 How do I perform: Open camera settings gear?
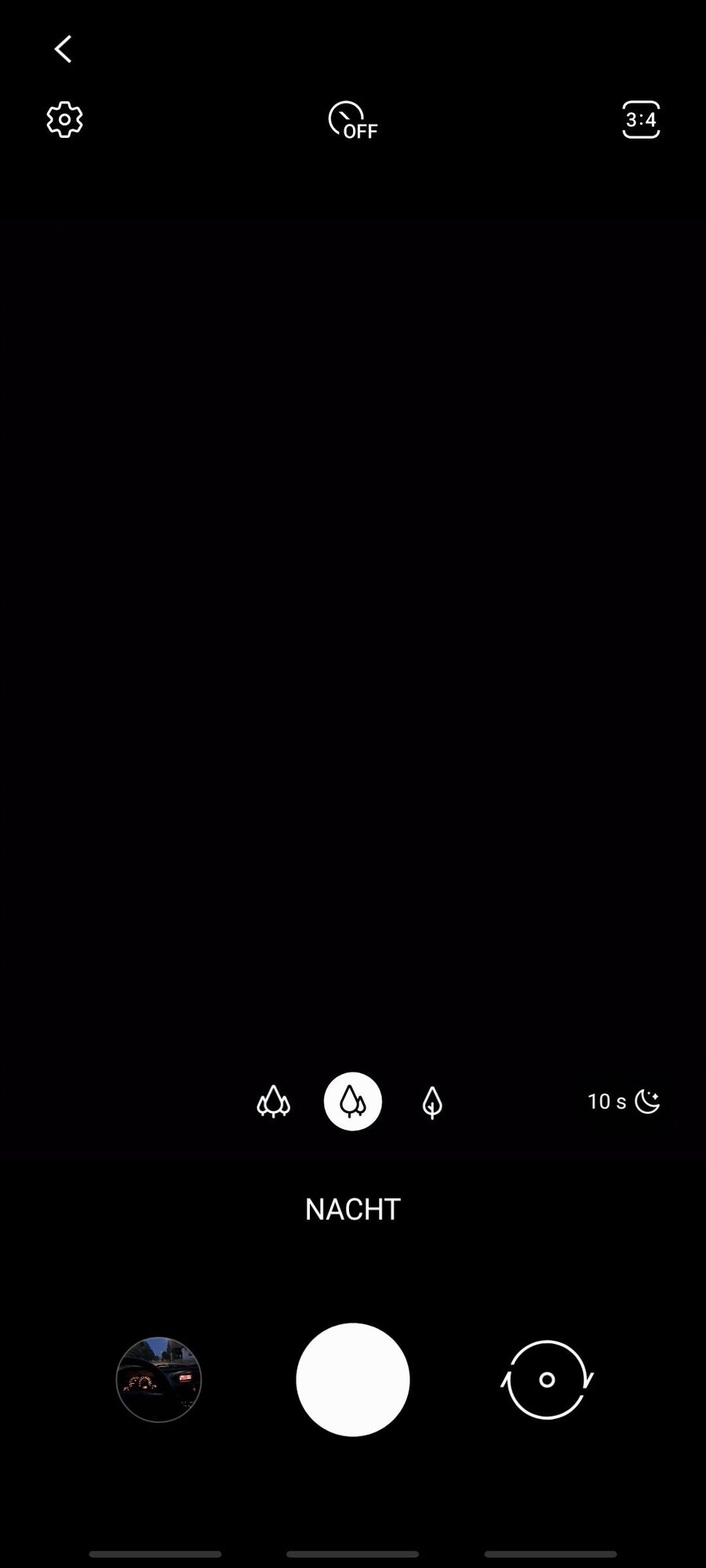pyautogui.click(x=64, y=120)
